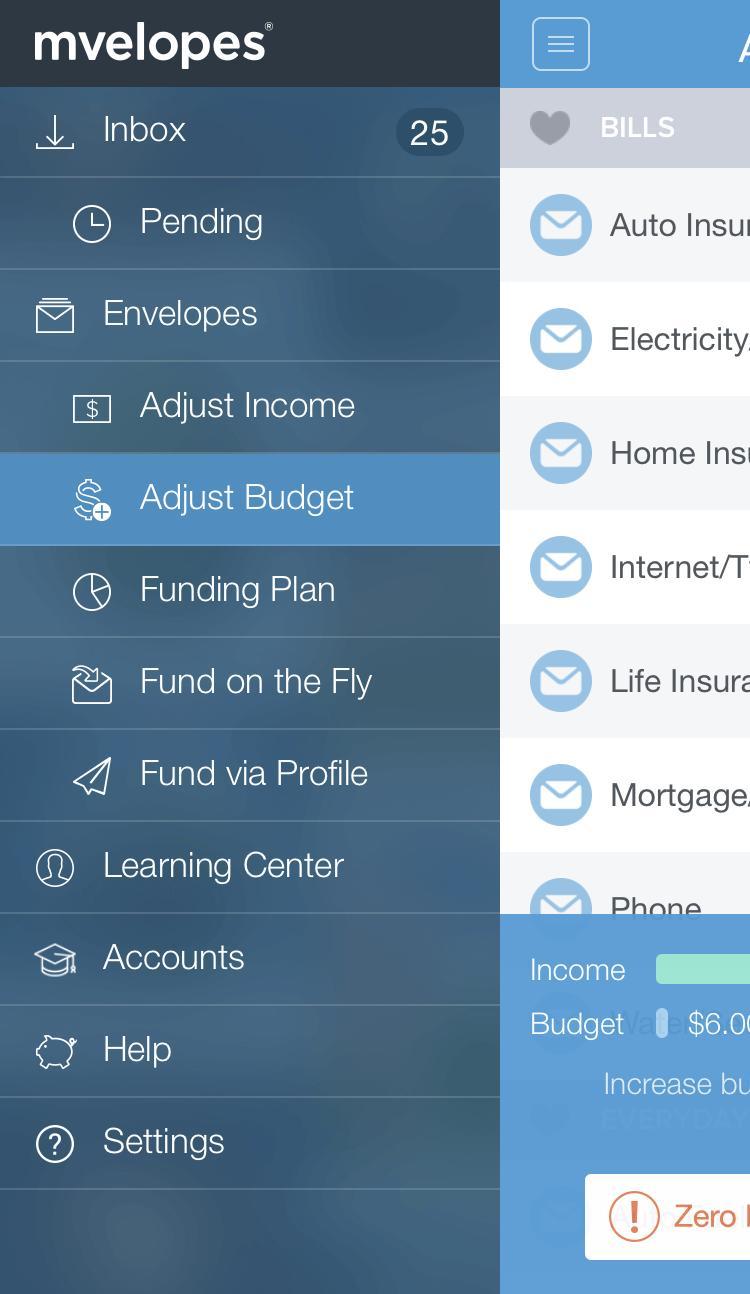Open the Auto Insurance envelope
Image resolution: width=750 pixels, height=1294 pixels.
pyautogui.click(x=625, y=225)
